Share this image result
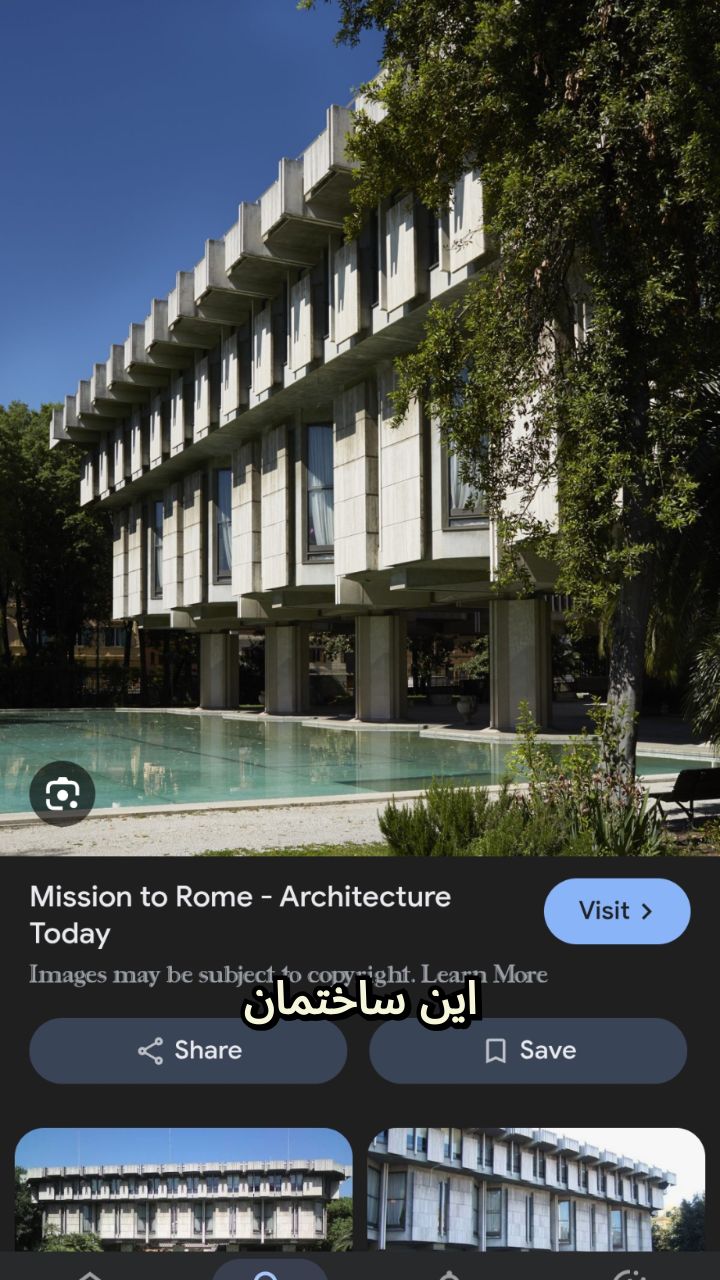The height and width of the screenshot is (1280, 720). [x=188, y=1050]
